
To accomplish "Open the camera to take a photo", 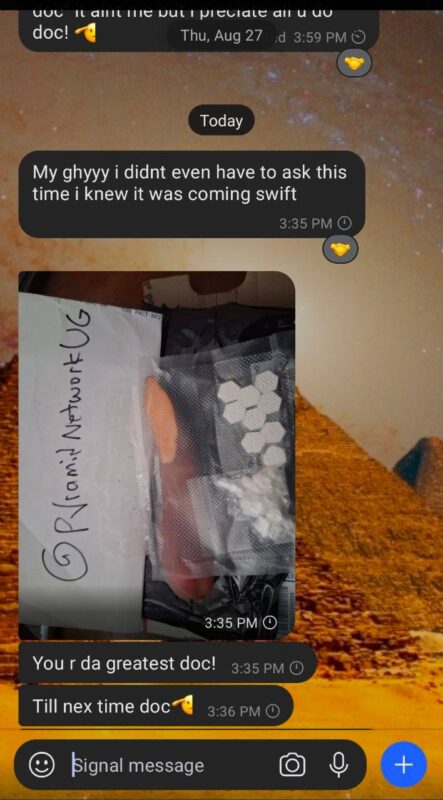I will click(292, 765).
